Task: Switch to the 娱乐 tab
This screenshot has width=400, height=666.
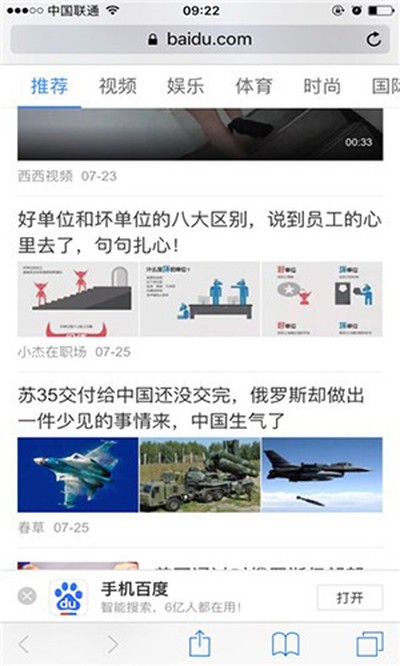Action: coord(186,86)
